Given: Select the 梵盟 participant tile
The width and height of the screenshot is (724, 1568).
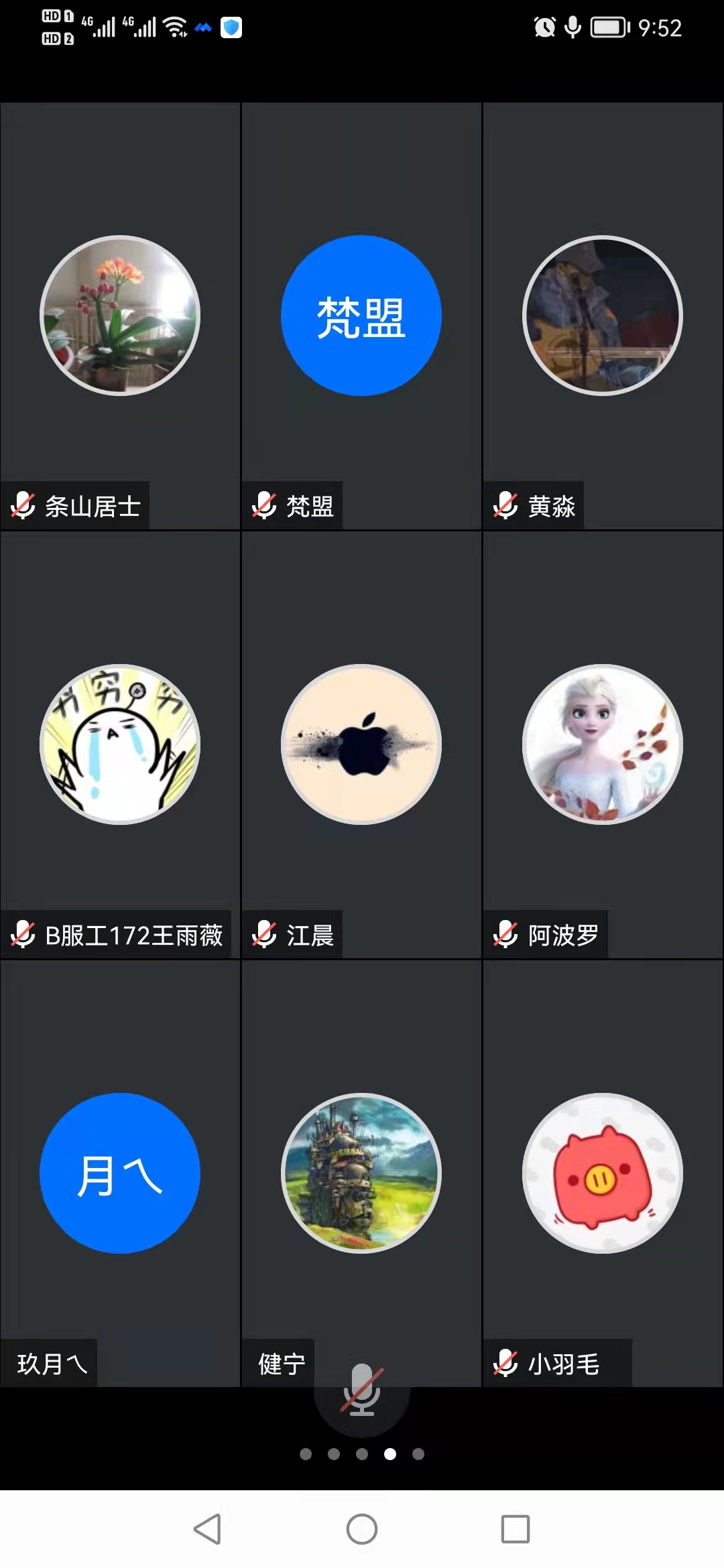Looking at the screenshot, I should (x=361, y=316).
